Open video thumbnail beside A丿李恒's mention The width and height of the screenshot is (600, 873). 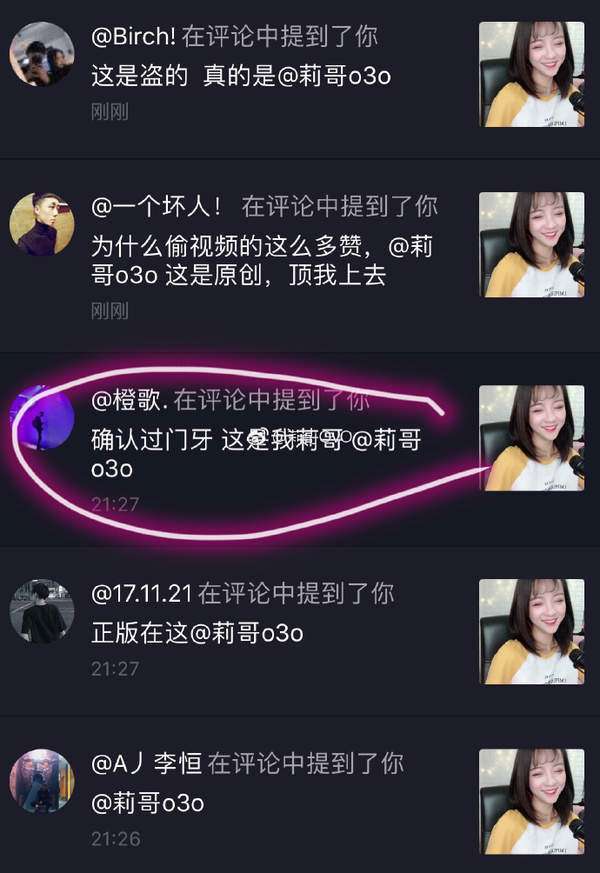[x=531, y=801]
